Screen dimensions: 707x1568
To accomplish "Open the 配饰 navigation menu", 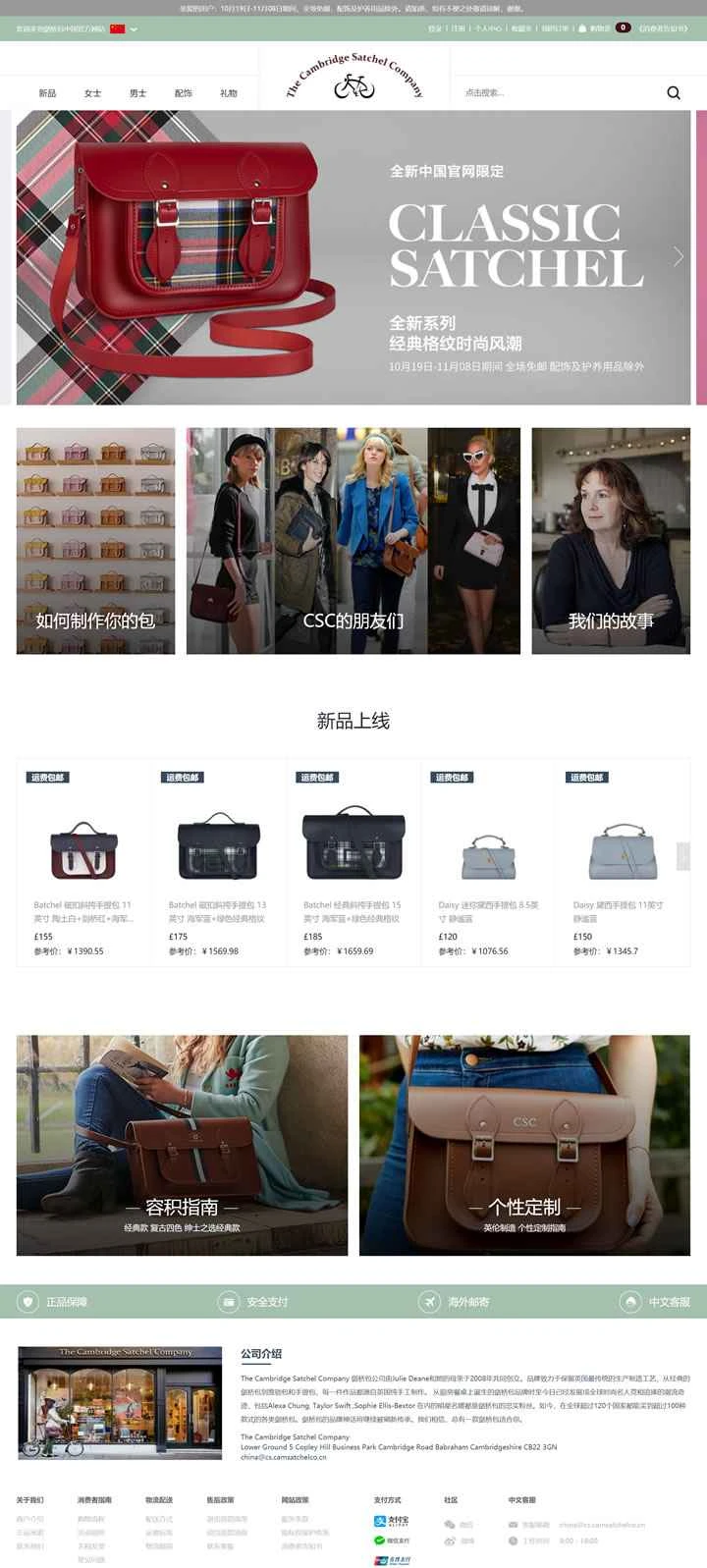I will pos(184,92).
